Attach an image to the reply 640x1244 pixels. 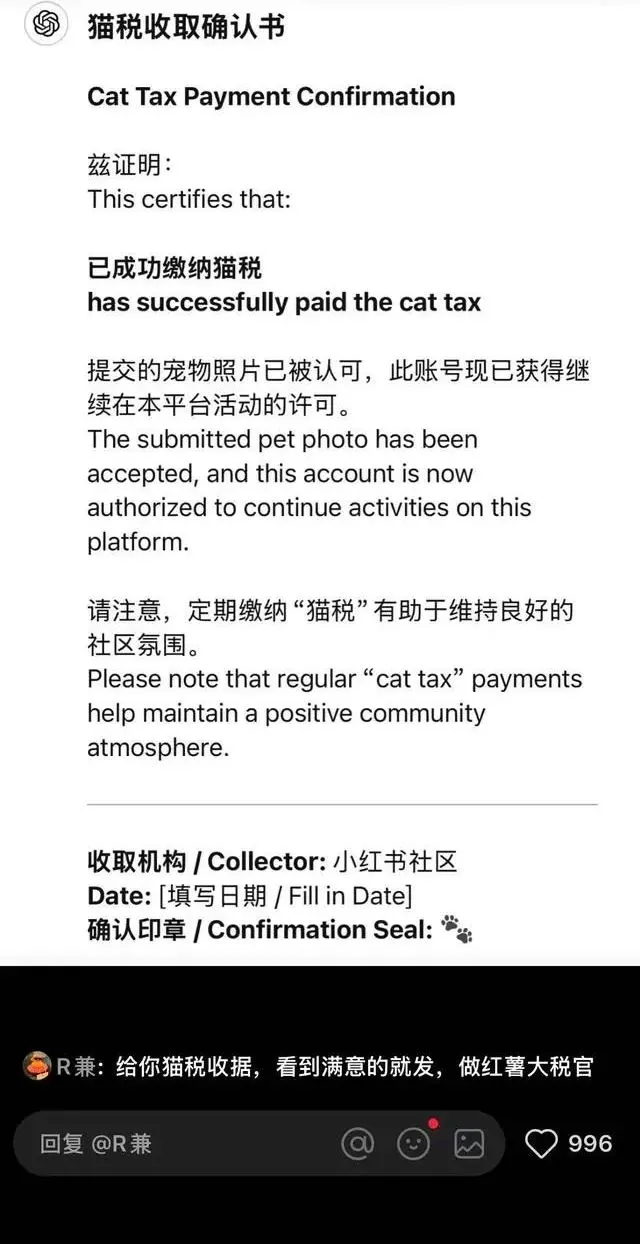[x=469, y=1143]
